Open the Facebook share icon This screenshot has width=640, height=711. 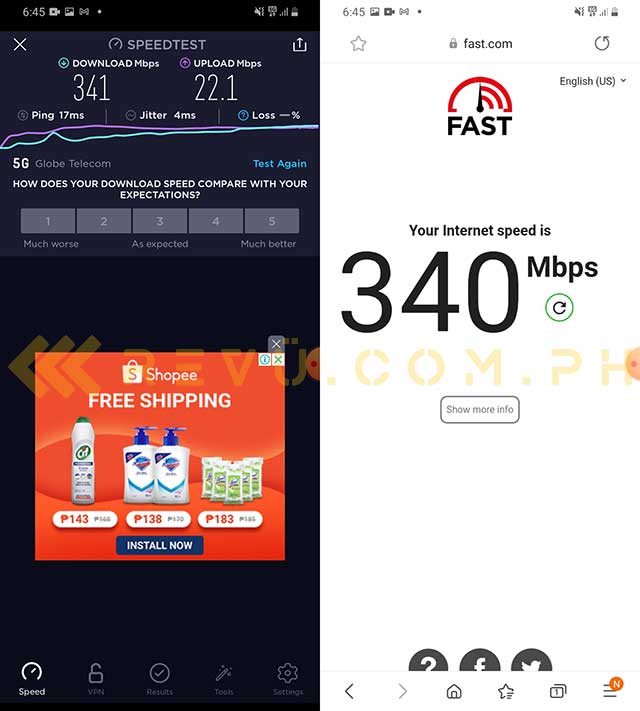click(x=480, y=668)
